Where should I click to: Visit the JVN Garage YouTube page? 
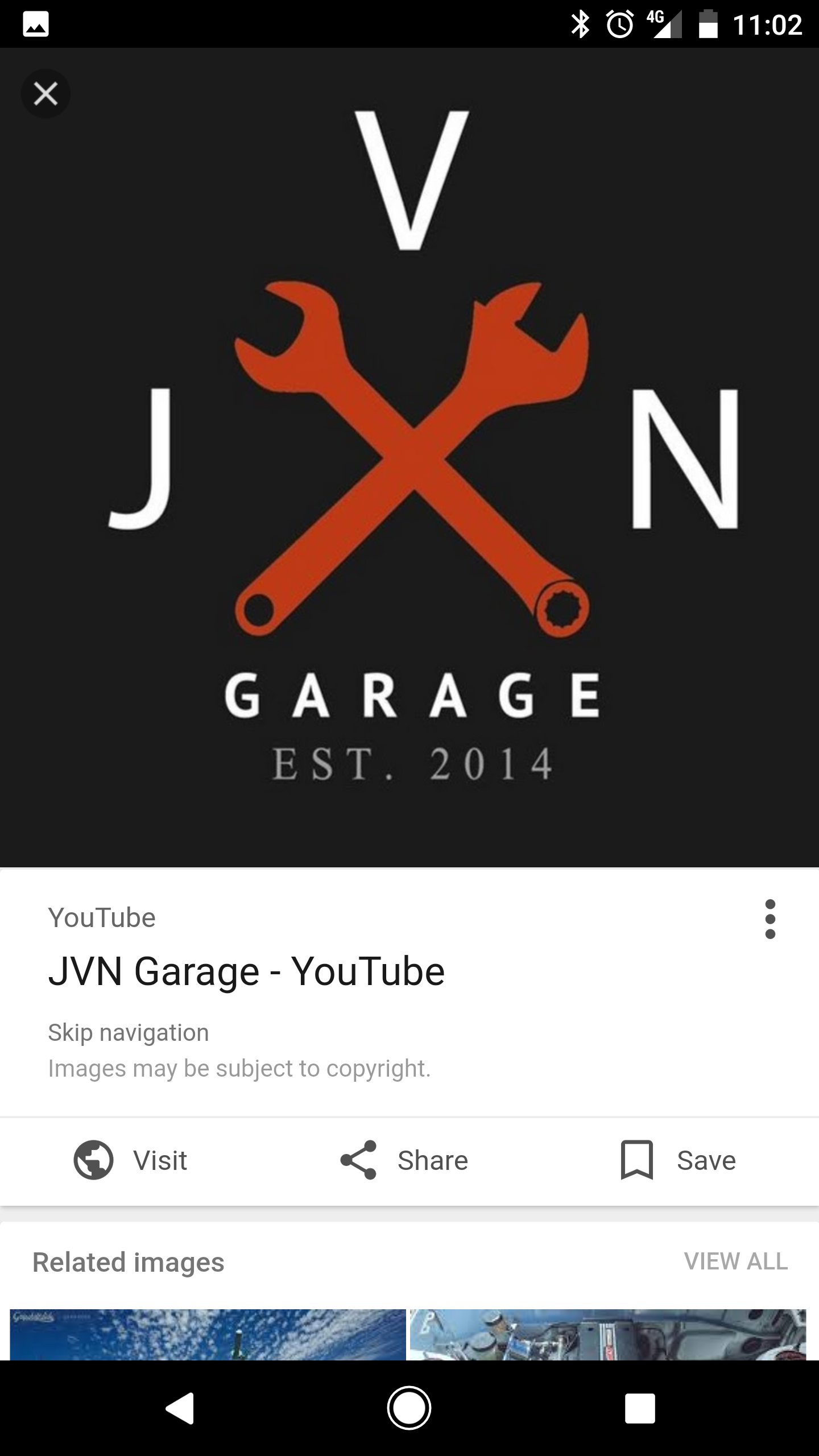[x=131, y=1160]
